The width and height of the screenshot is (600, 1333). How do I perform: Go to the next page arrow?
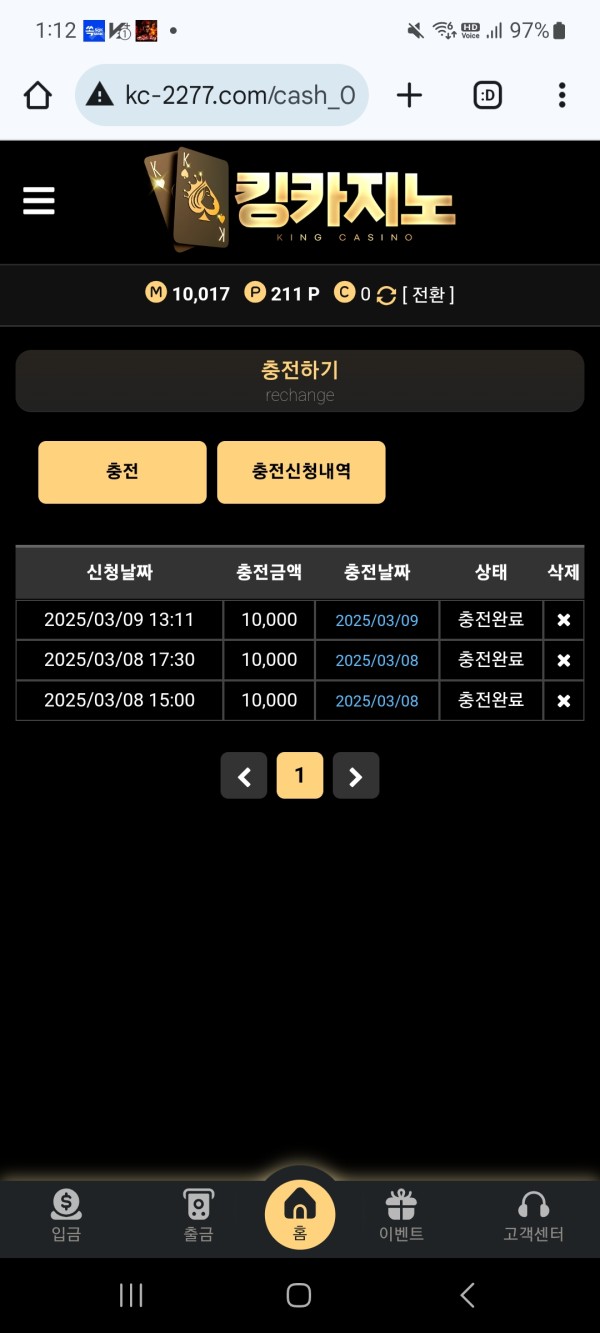tap(356, 776)
